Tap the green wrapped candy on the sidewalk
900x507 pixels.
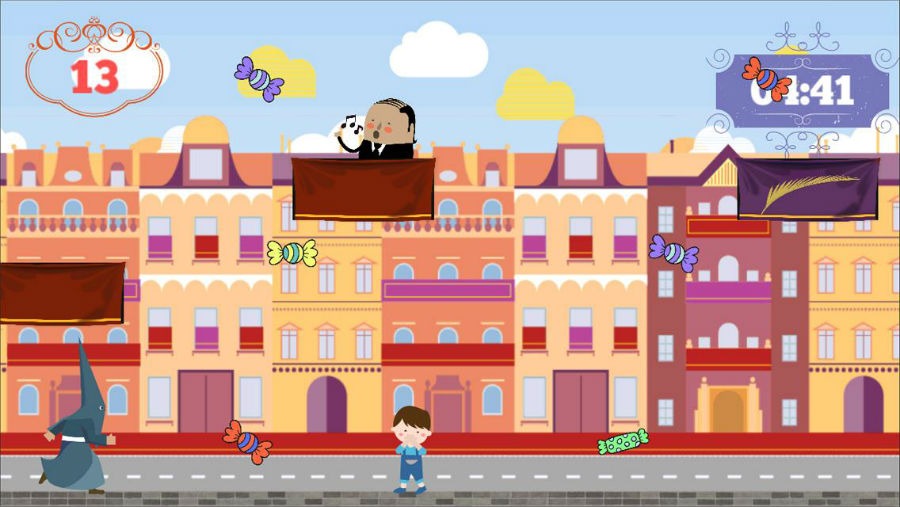coord(622,441)
